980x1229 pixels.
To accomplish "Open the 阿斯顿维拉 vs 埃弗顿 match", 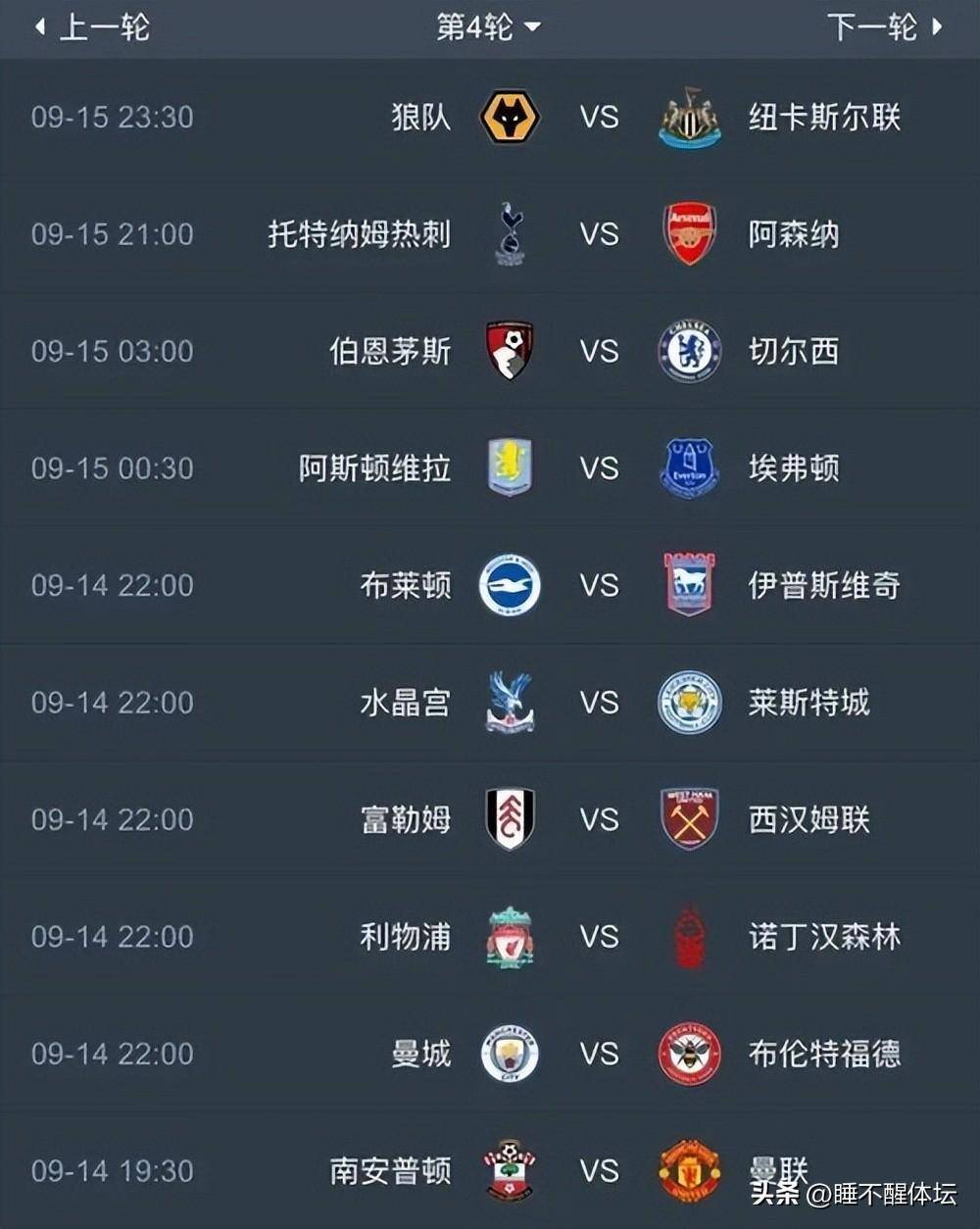I will [598, 468].
